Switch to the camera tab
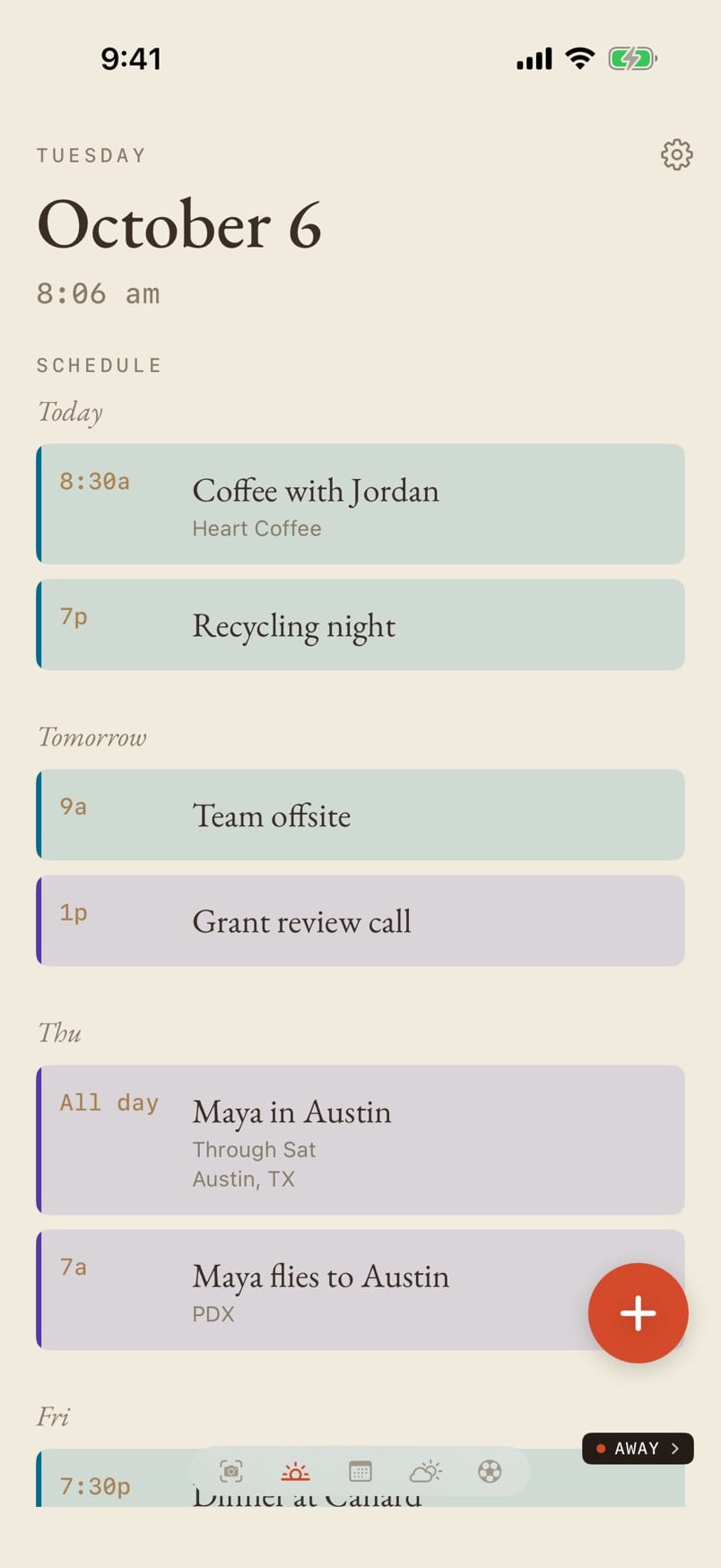 tap(231, 1471)
